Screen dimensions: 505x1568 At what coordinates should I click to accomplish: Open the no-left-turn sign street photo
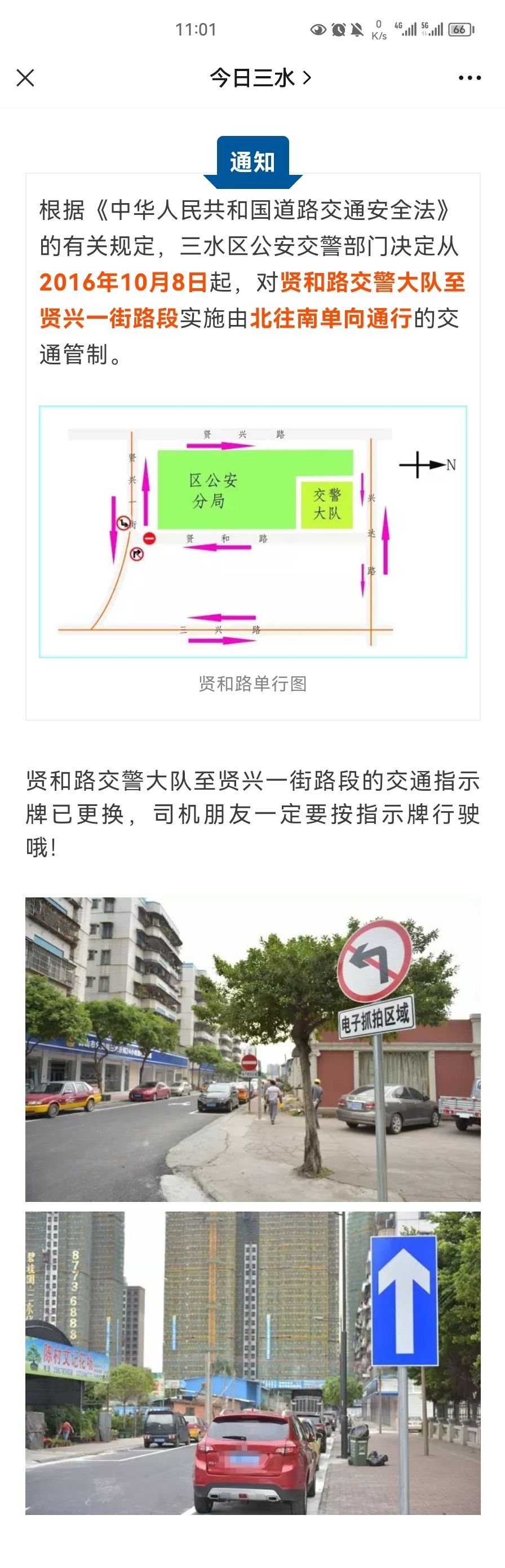pos(252,1048)
